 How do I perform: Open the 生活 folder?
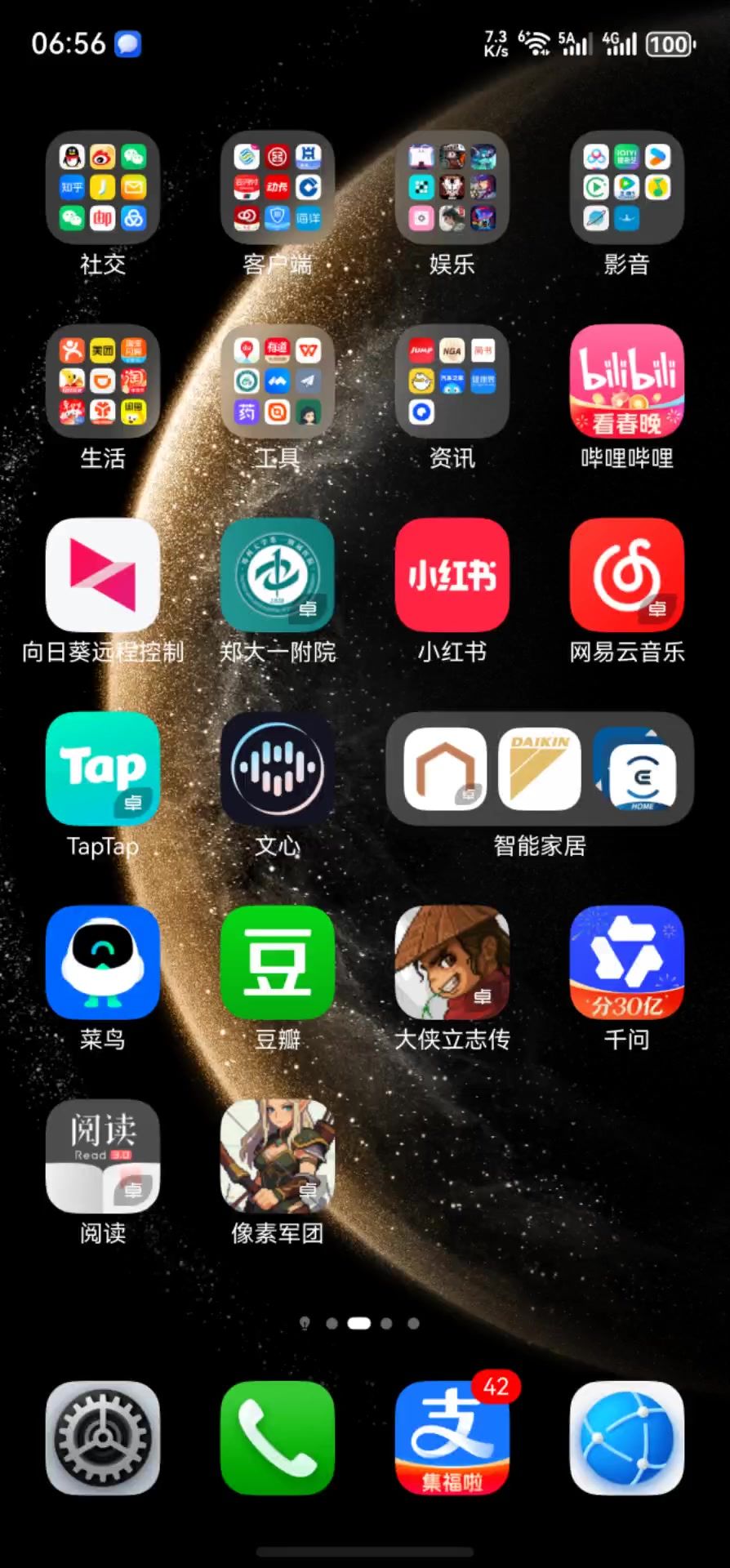click(x=103, y=381)
